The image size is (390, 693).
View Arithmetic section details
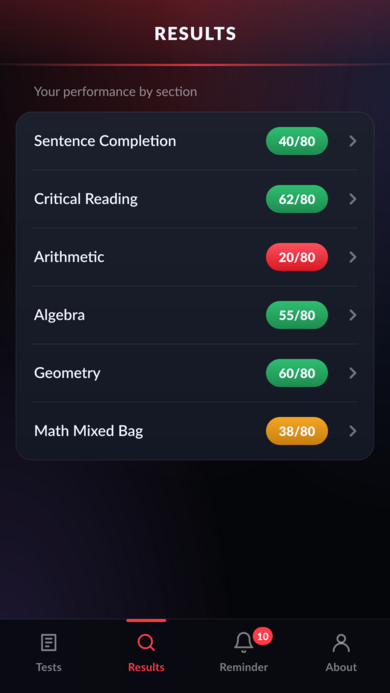click(x=195, y=257)
